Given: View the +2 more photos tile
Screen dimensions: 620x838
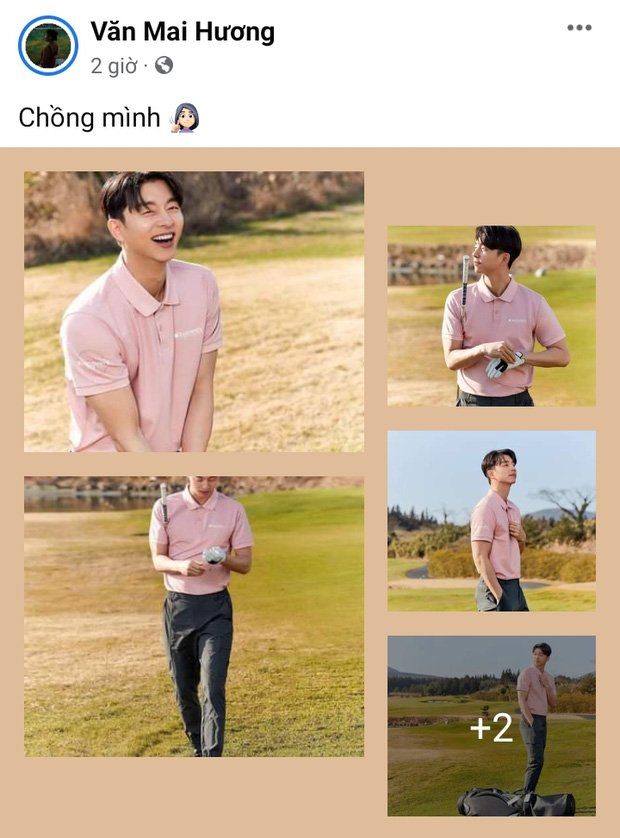Looking at the screenshot, I should pyautogui.click(x=491, y=726).
